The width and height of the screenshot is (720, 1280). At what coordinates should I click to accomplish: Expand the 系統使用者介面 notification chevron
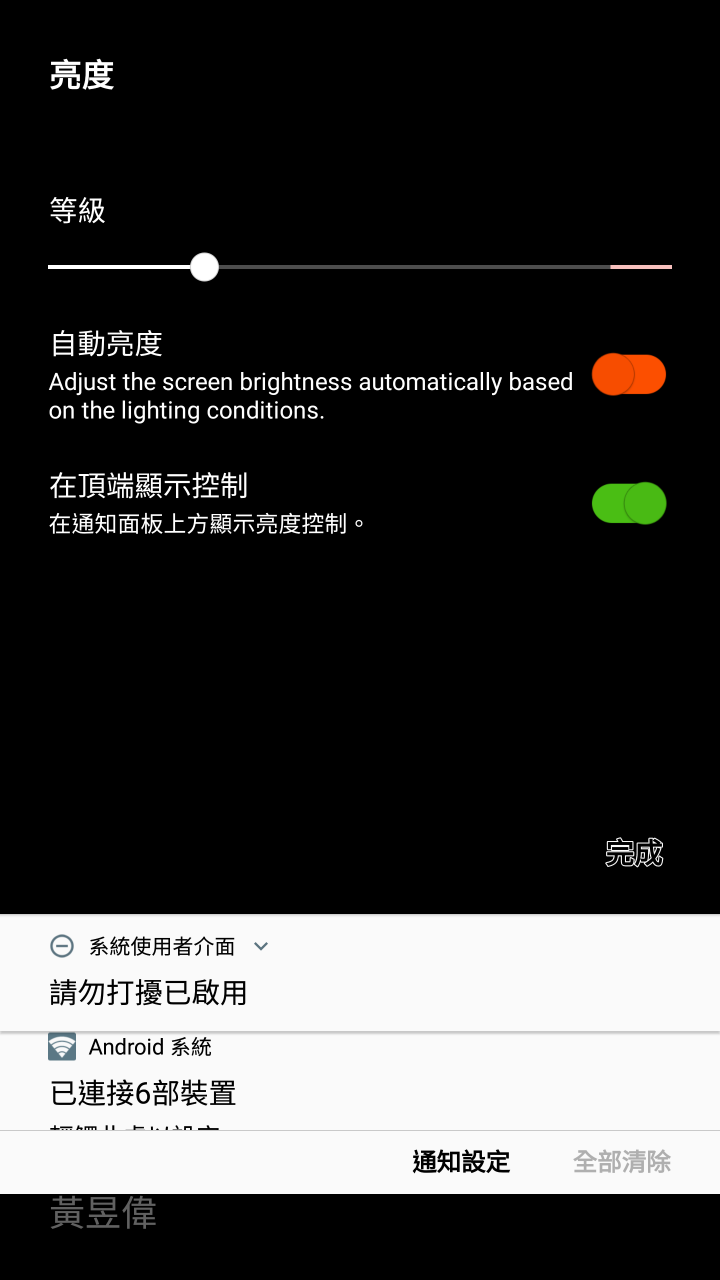(x=261, y=946)
